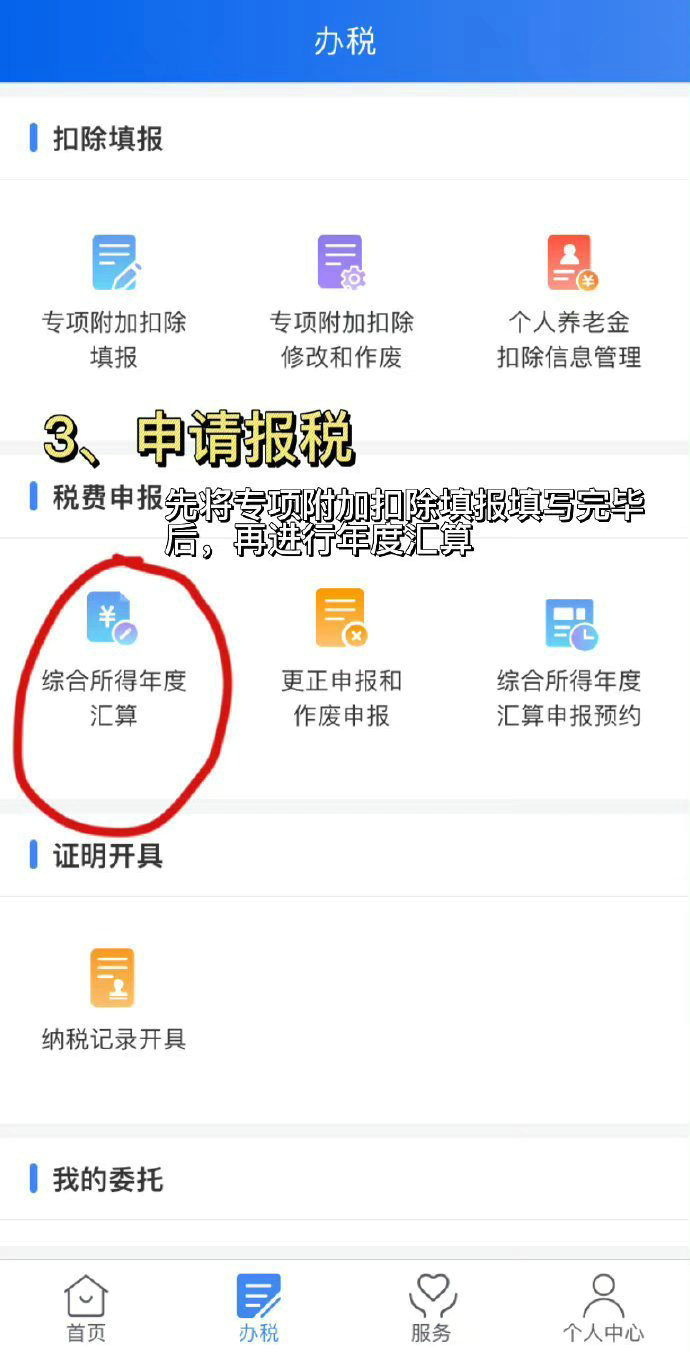Open the 个人中心 tab
The image size is (690, 1352).
click(603, 1306)
